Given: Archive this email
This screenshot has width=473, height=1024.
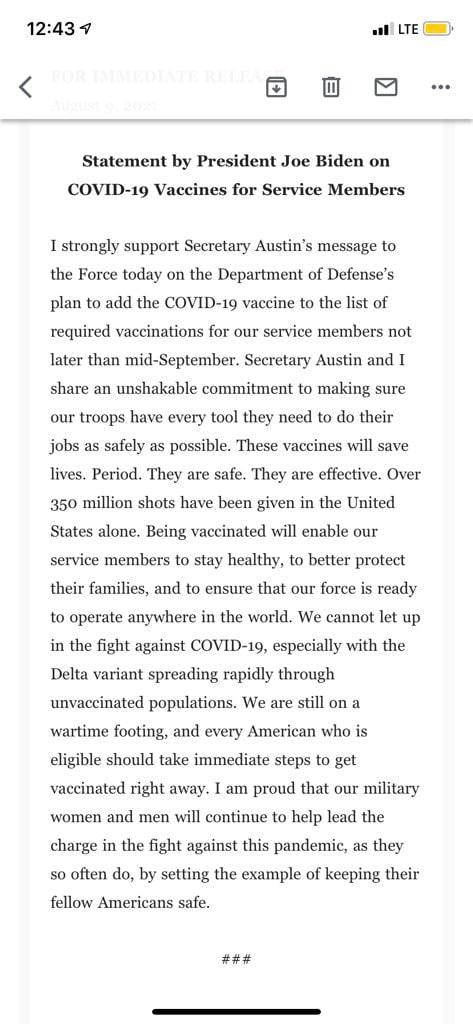Looking at the screenshot, I should click(276, 86).
